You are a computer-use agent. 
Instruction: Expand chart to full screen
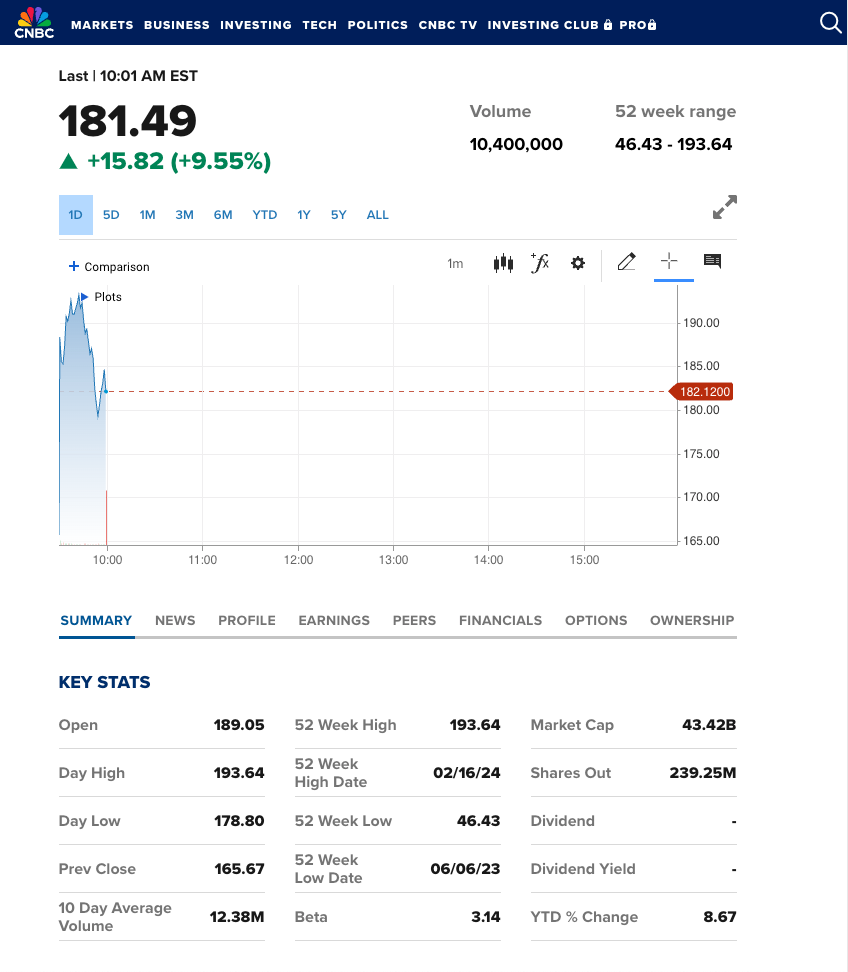(724, 207)
